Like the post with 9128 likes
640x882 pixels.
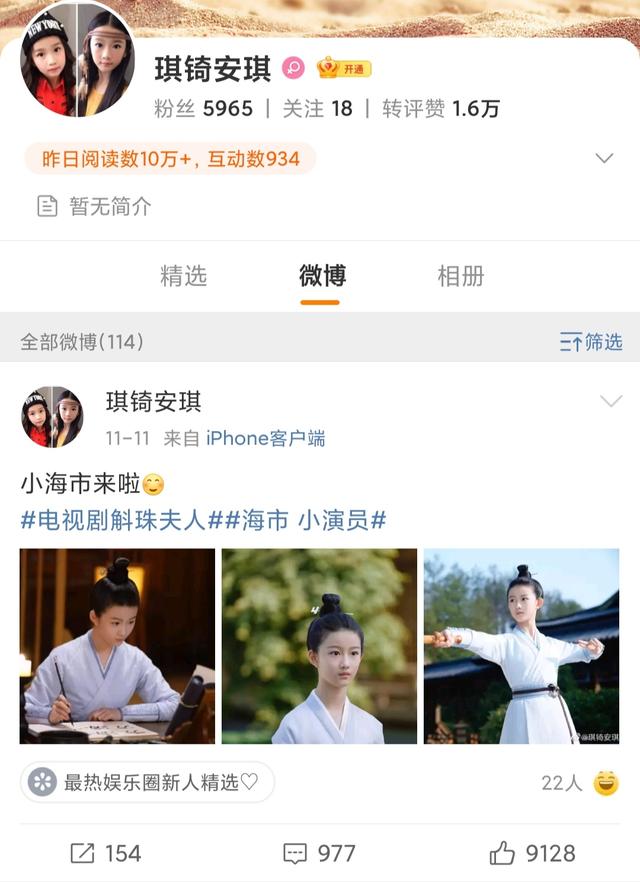tap(532, 853)
